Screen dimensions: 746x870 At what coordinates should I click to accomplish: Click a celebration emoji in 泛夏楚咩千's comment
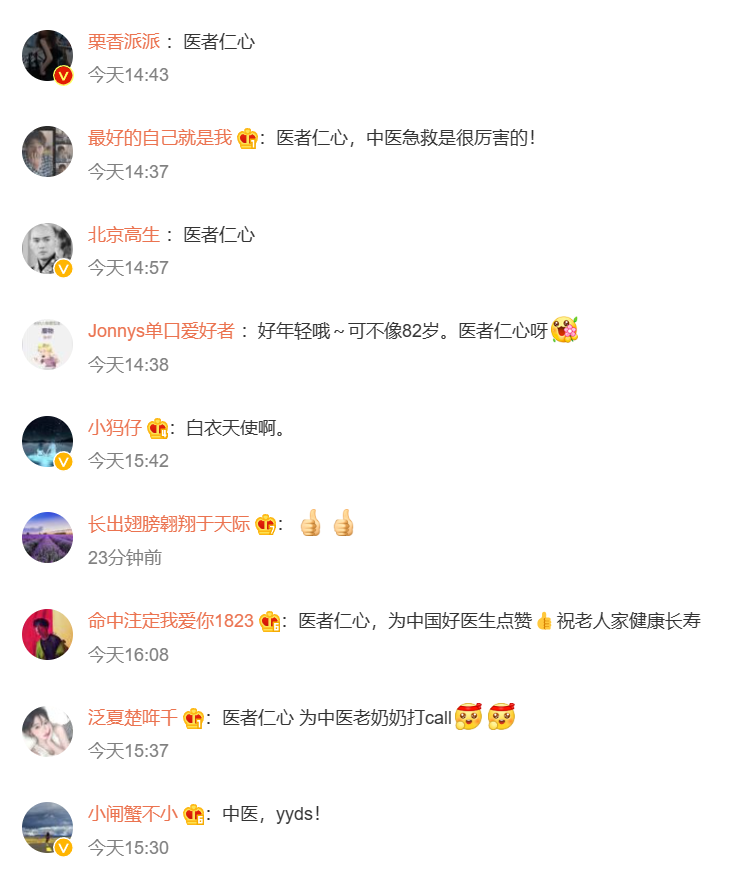point(468,716)
